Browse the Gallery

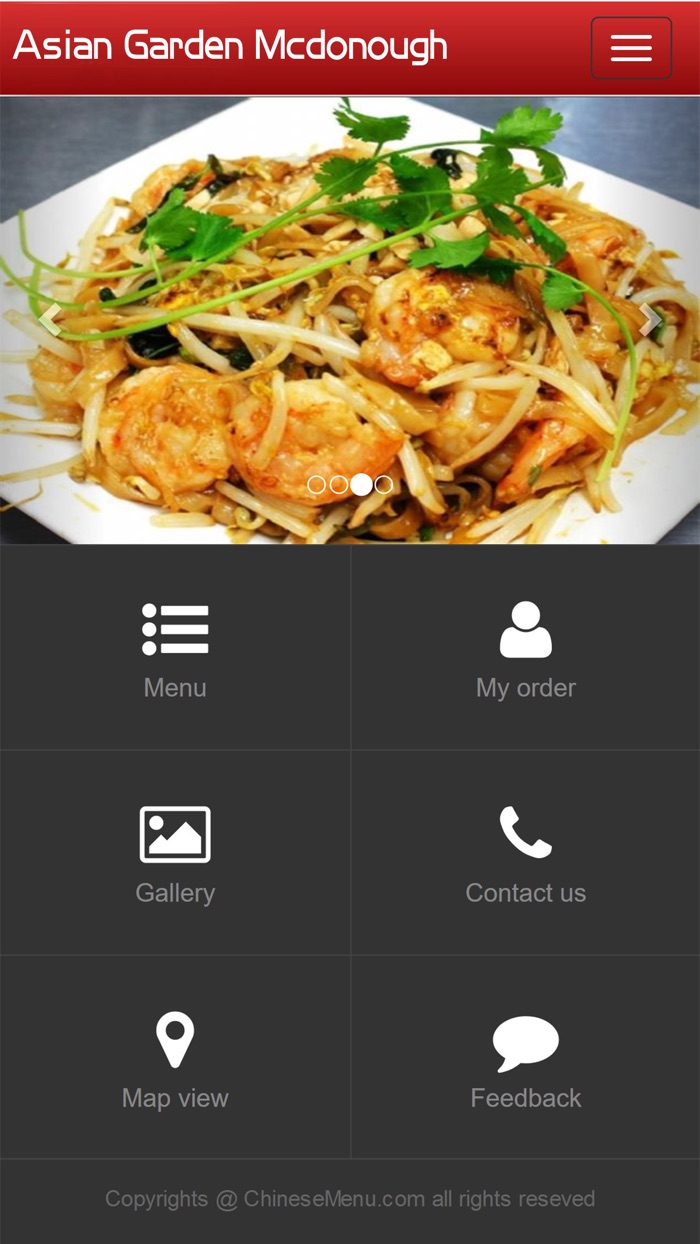[x=175, y=853]
